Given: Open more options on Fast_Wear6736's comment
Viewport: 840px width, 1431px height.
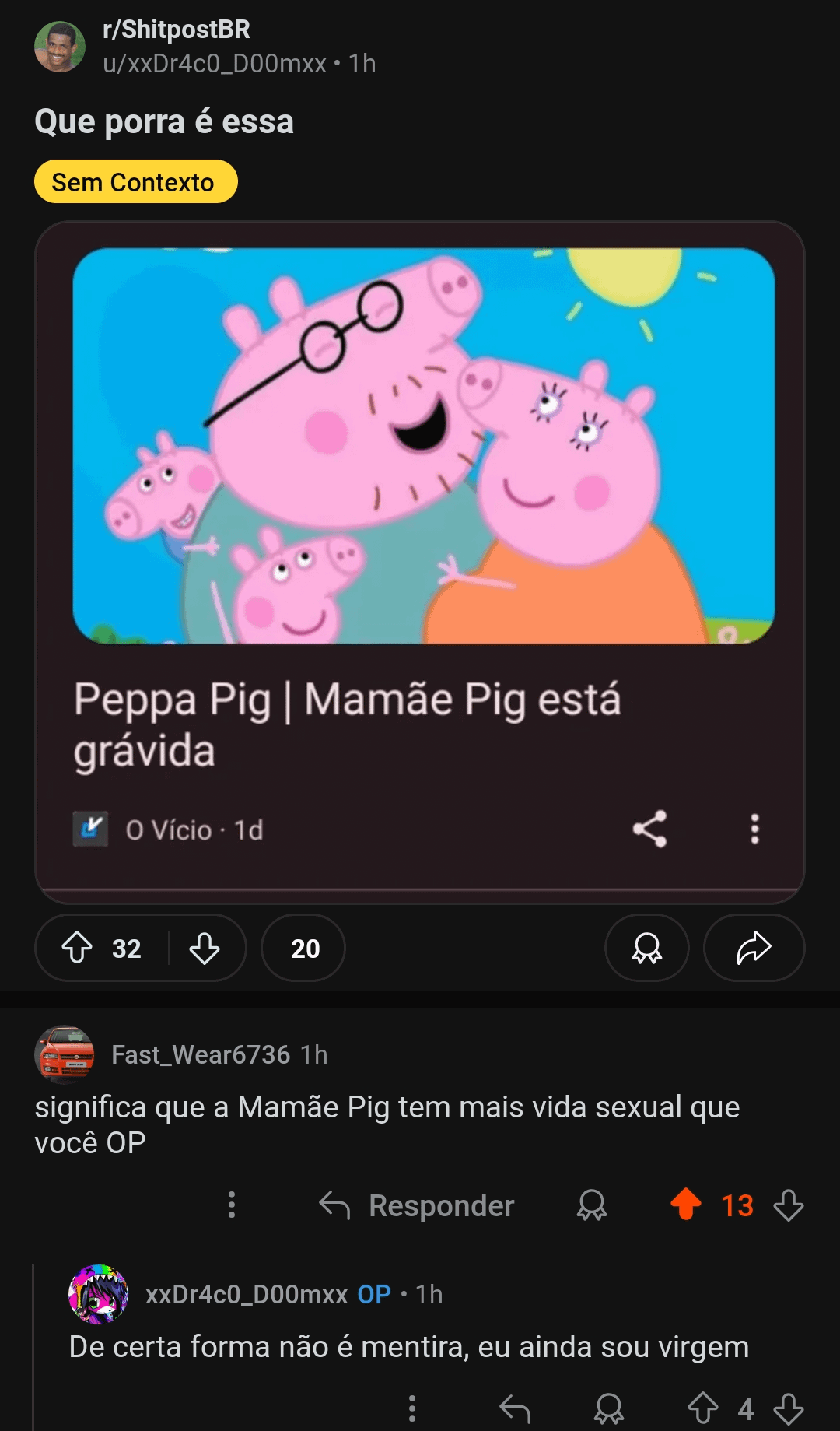Looking at the screenshot, I should tap(231, 1205).
